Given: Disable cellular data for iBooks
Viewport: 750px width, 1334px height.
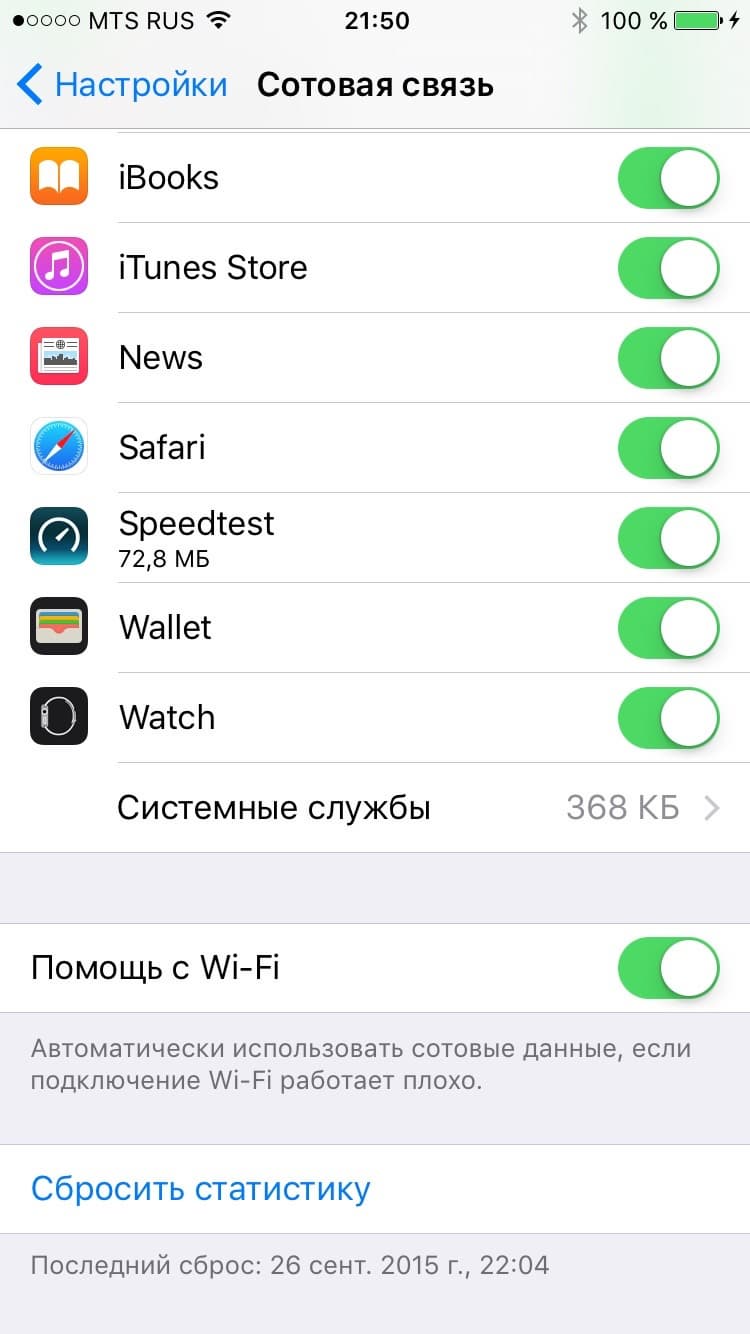Looking at the screenshot, I should 668,178.
